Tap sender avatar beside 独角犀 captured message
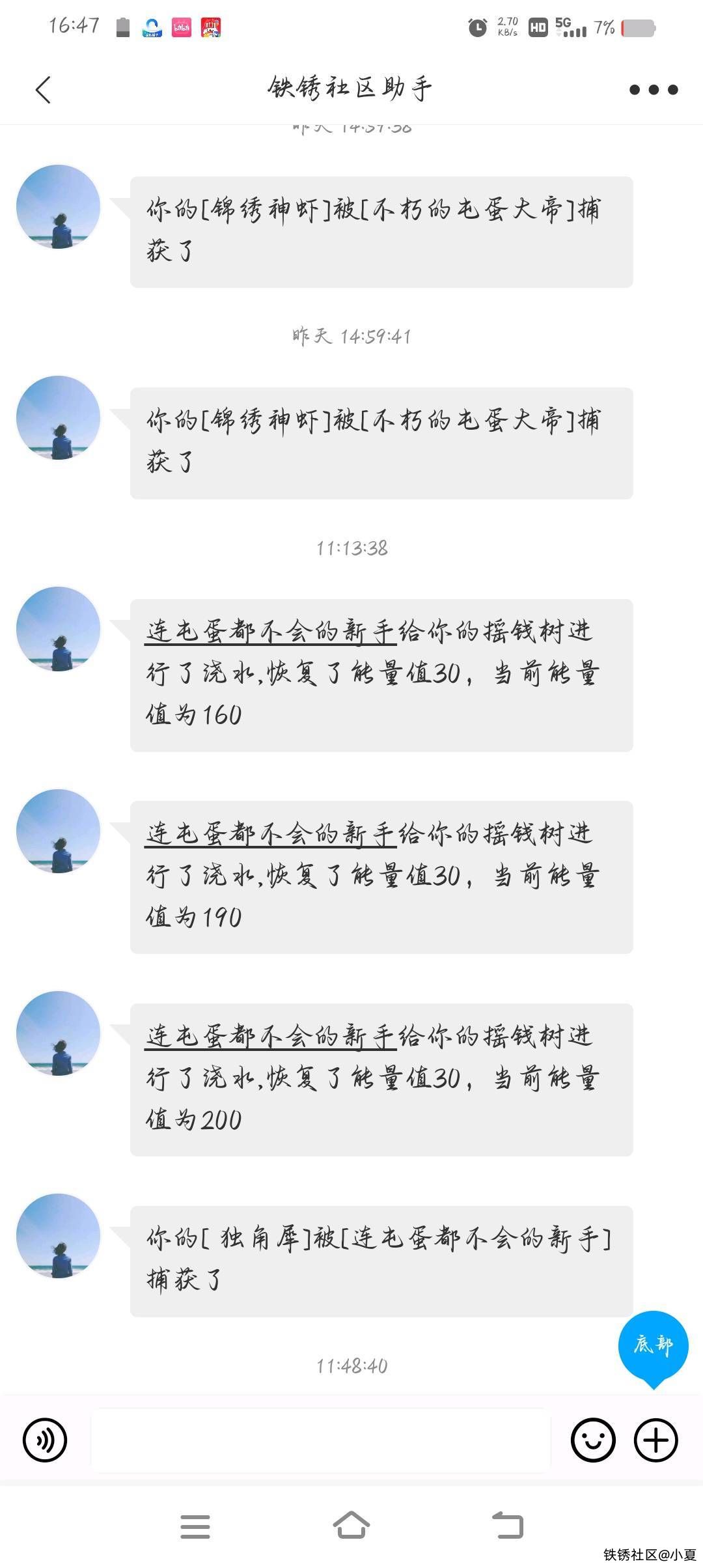This screenshot has height=1568, width=703. point(59,1236)
